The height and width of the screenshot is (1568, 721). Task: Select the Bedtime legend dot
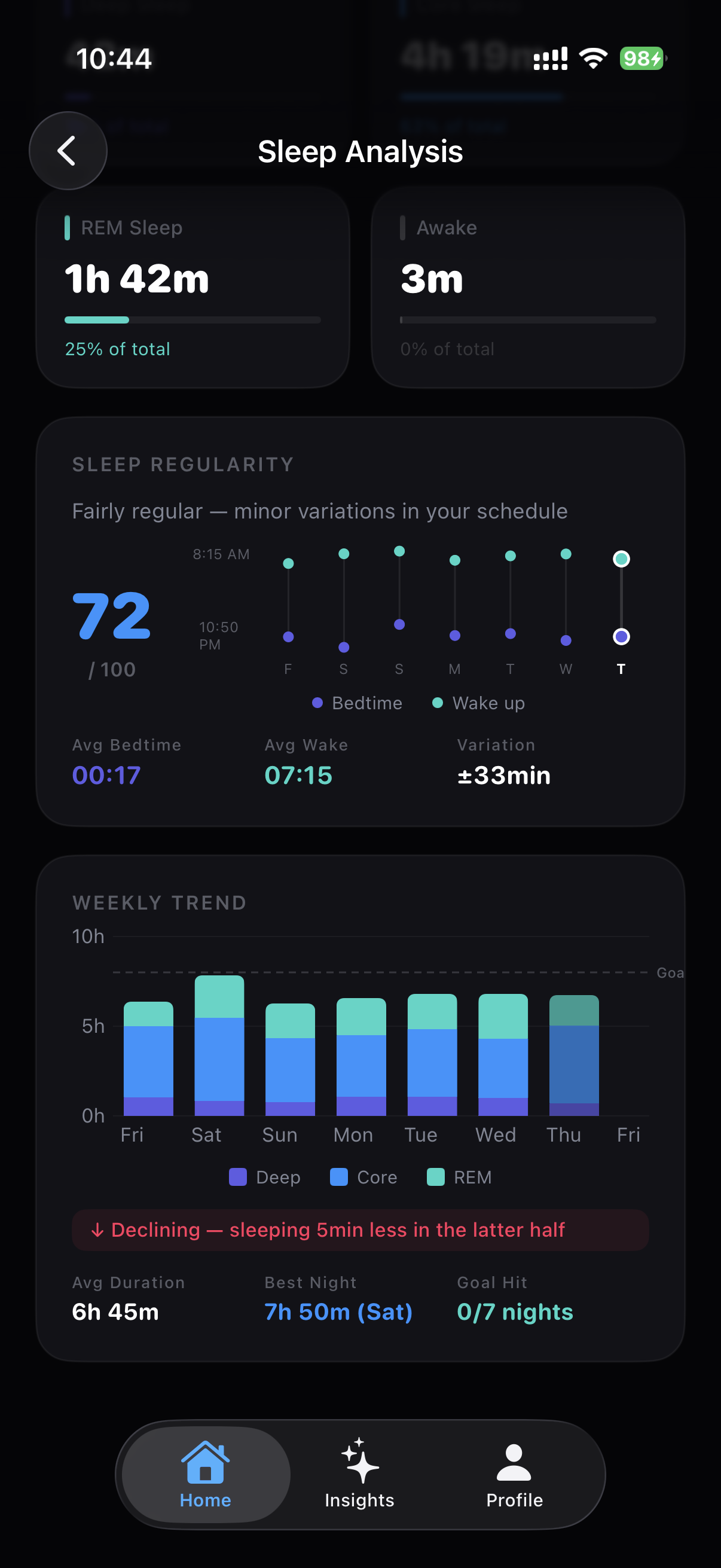click(317, 703)
